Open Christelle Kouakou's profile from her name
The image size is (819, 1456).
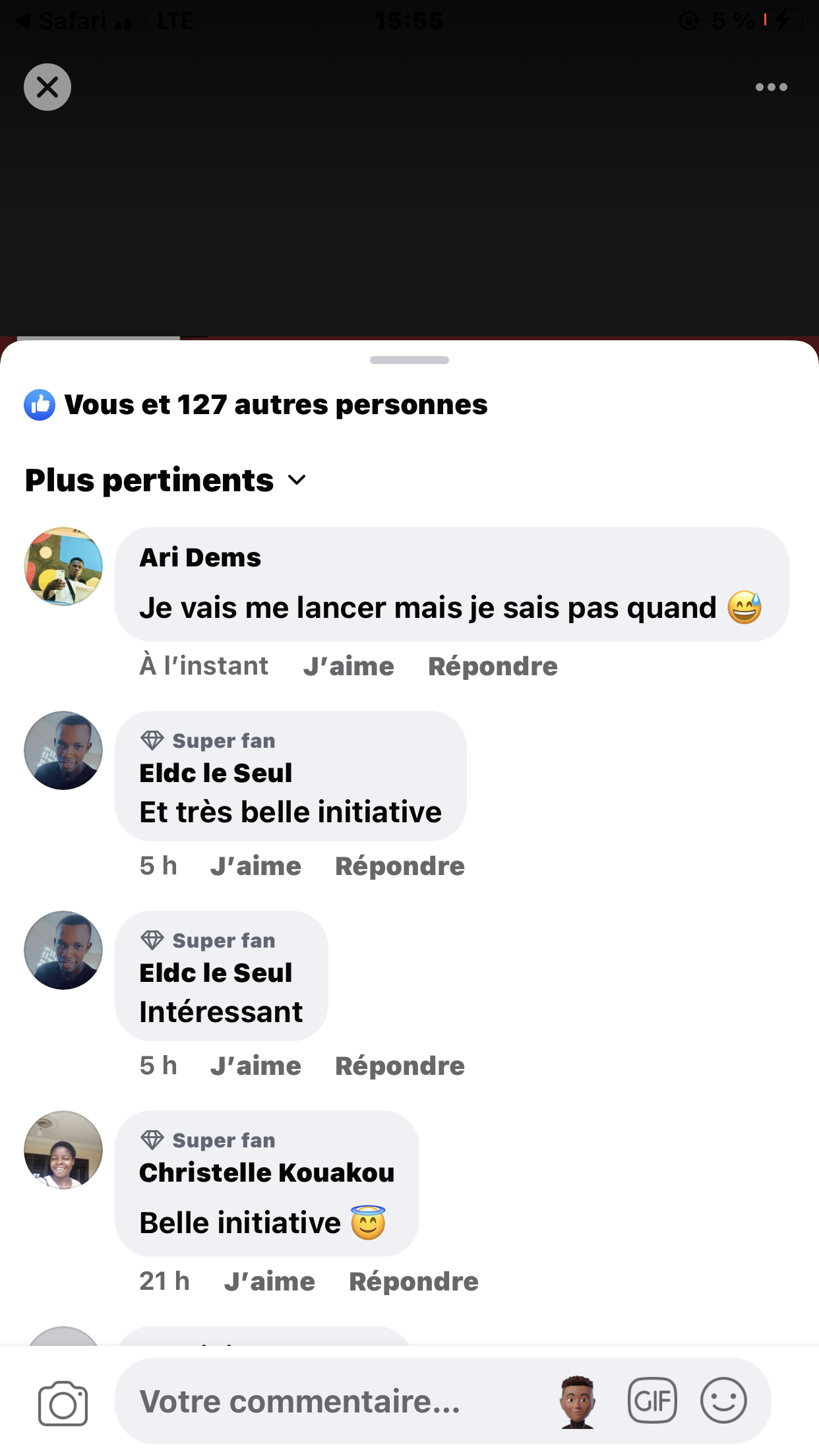pos(266,1172)
